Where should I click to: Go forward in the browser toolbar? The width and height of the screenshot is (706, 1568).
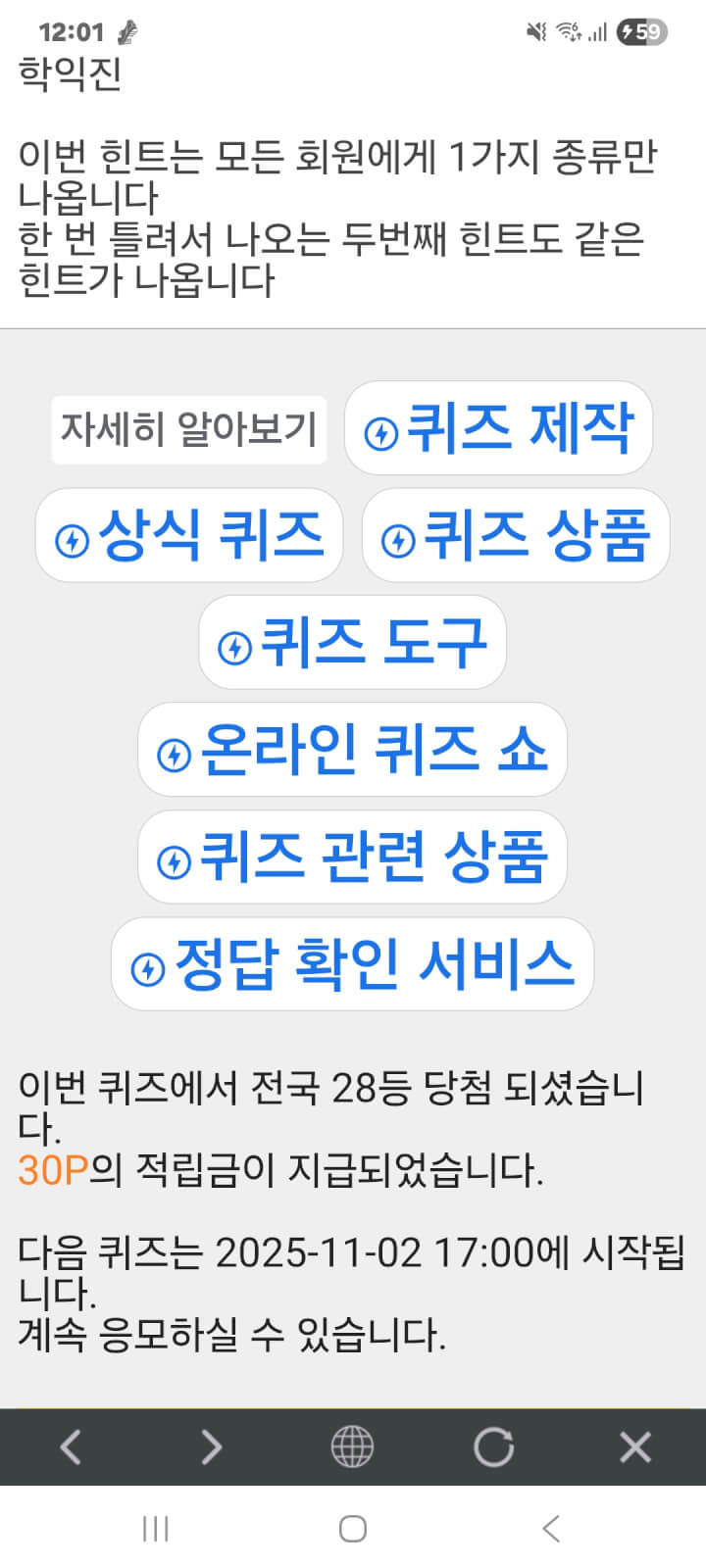211,1446
